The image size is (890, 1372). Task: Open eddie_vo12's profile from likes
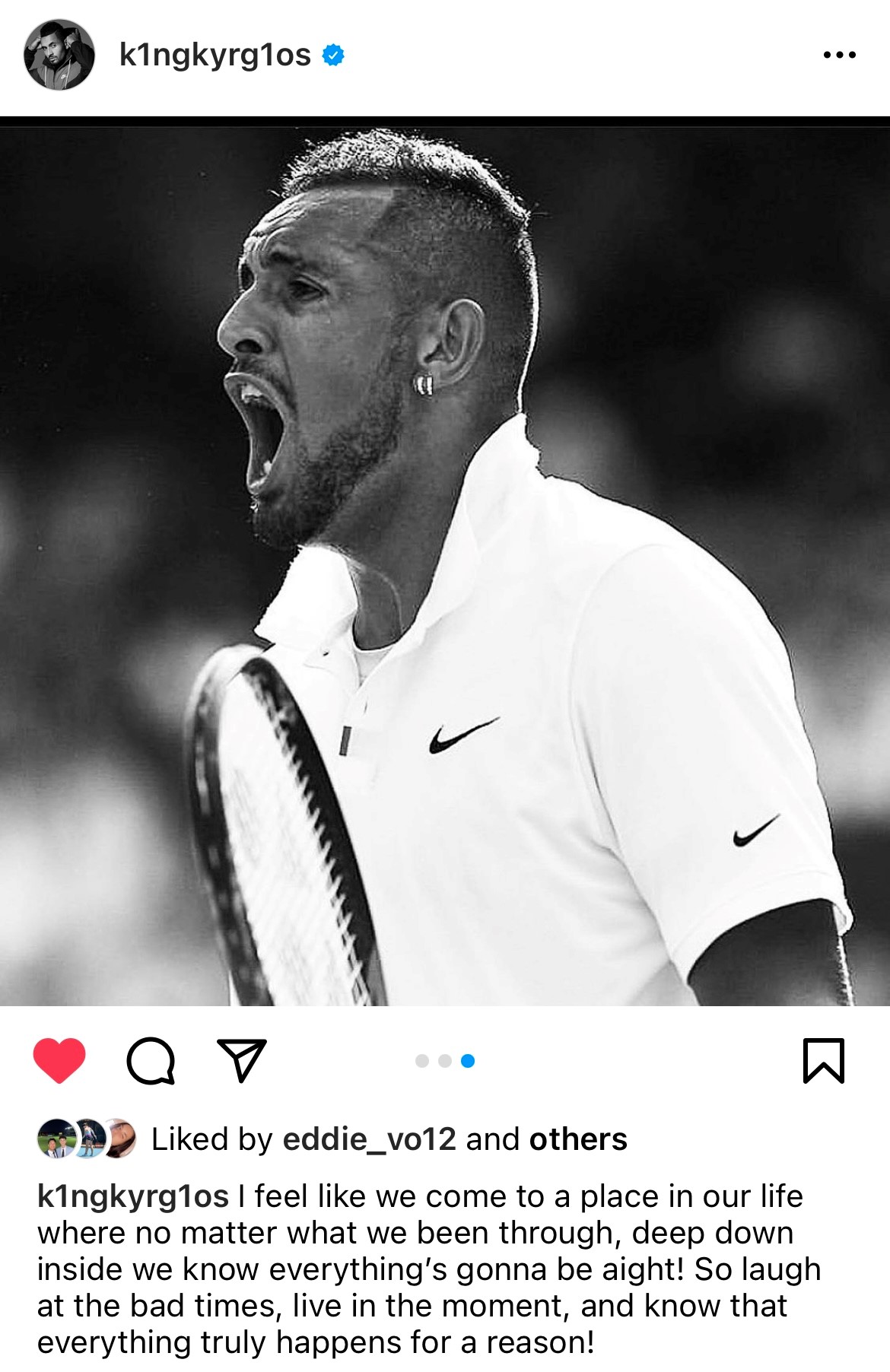369,1139
